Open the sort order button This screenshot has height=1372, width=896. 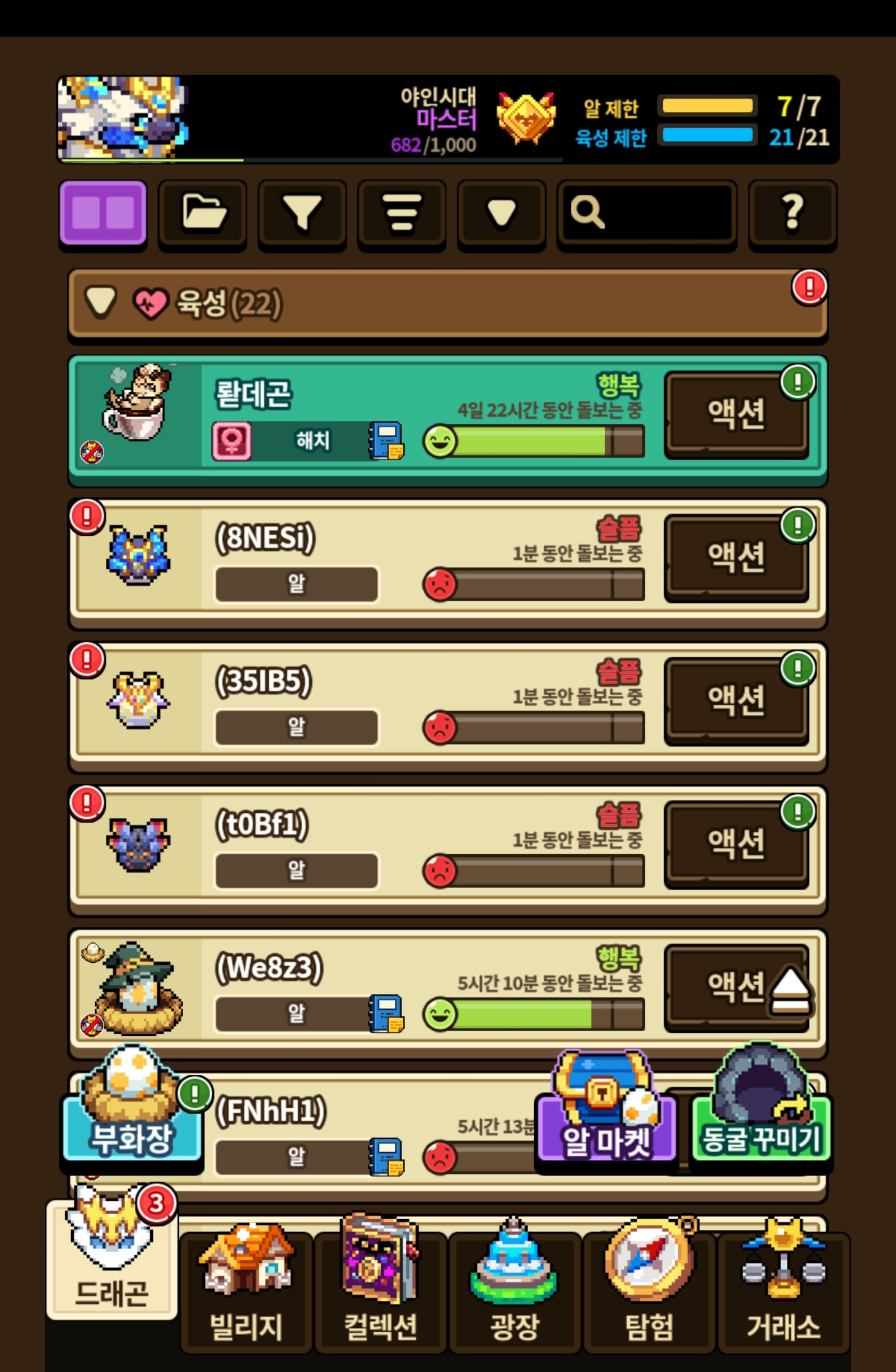402,213
